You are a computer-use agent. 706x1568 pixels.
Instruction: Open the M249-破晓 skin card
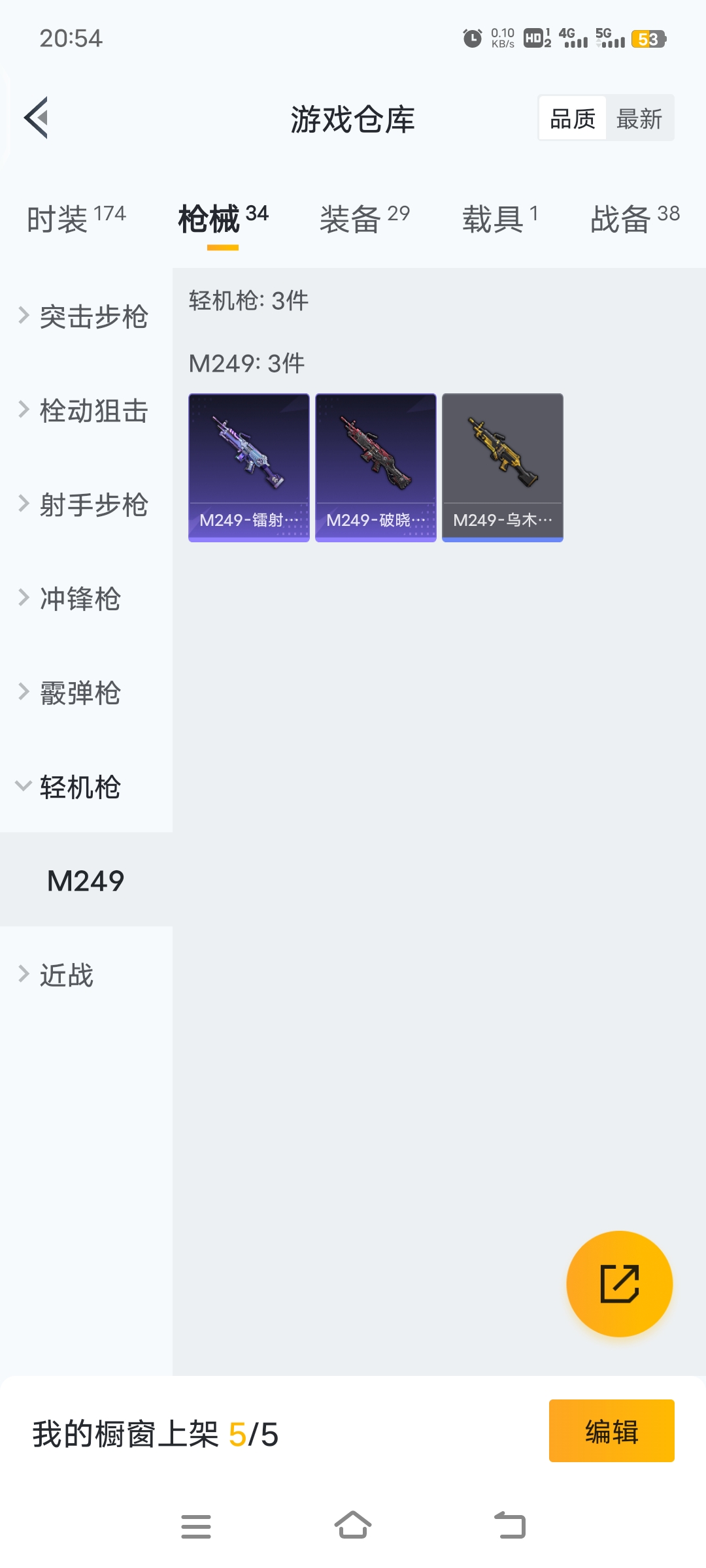(376, 467)
